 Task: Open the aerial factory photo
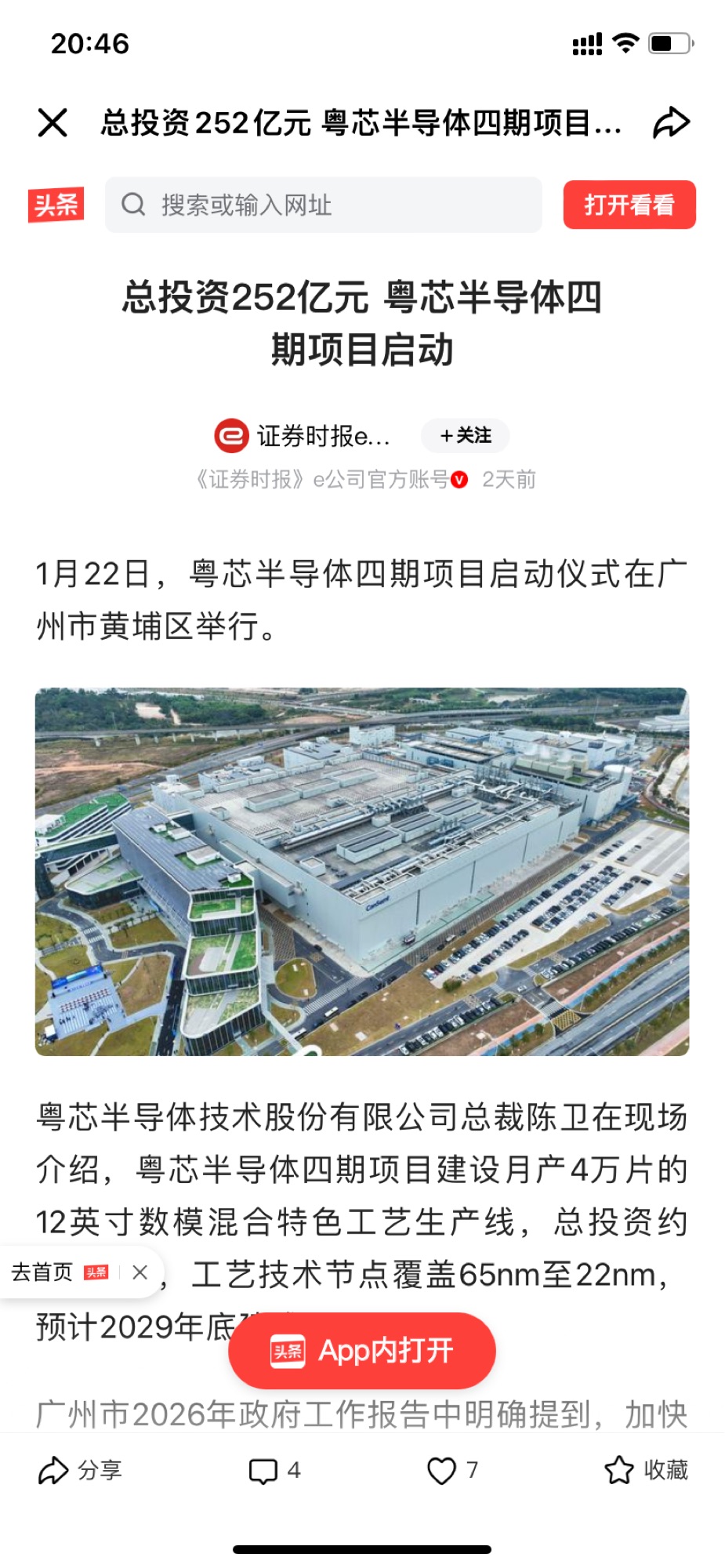(x=362, y=871)
